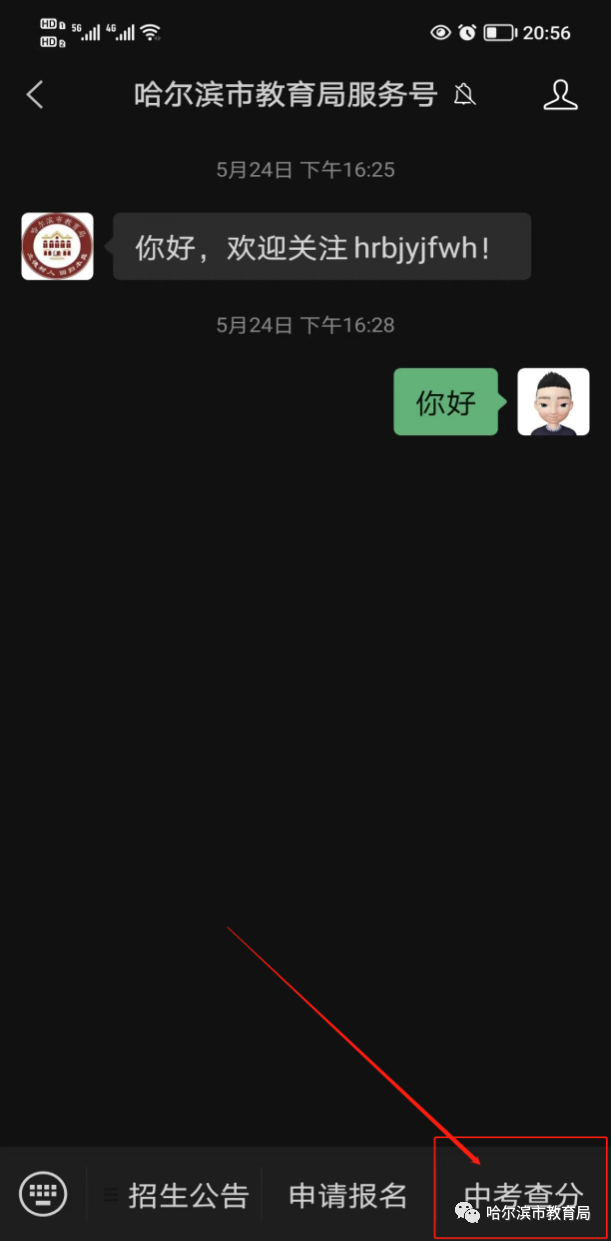611x1241 pixels.
Task: Open the account profile icon
Action: click(561, 95)
